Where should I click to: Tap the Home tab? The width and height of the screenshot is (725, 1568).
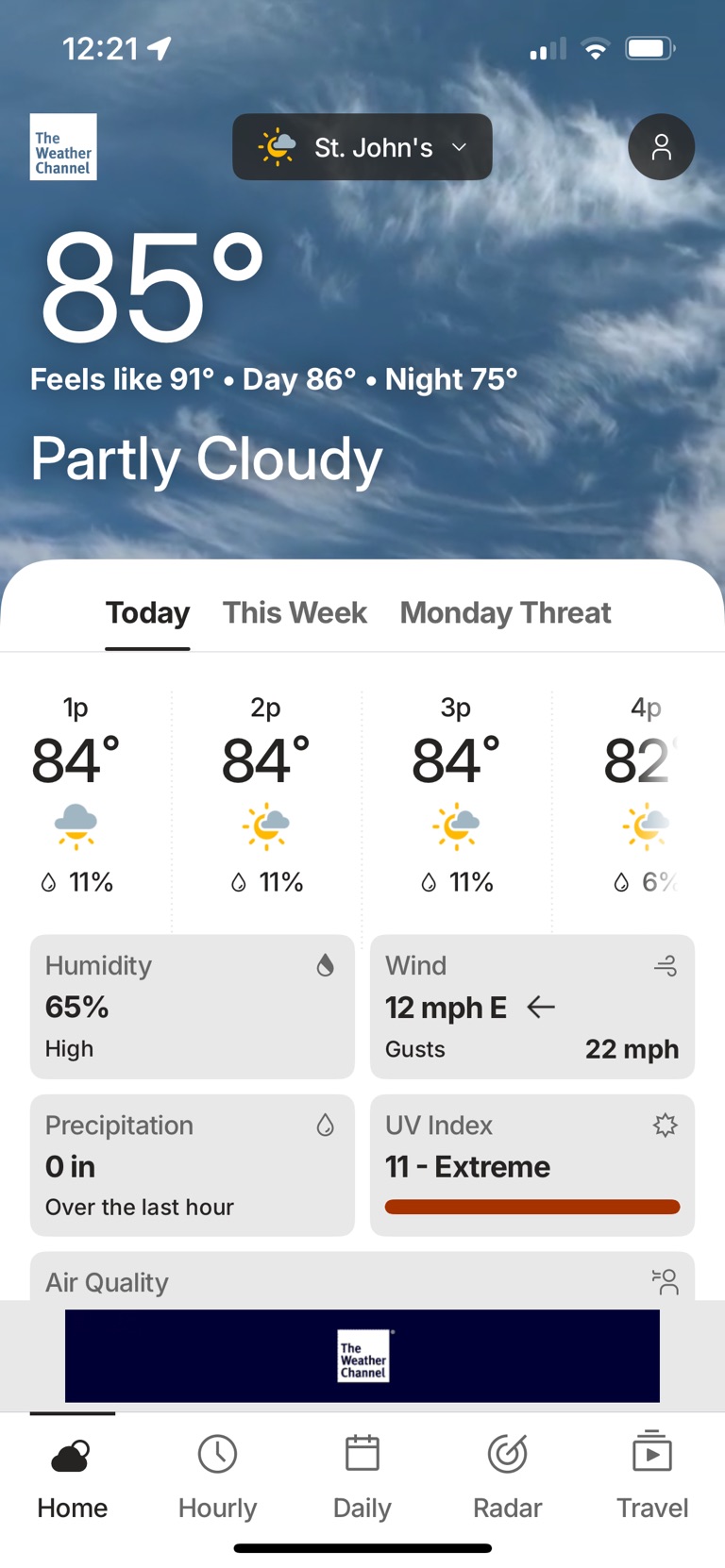[x=73, y=1476]
